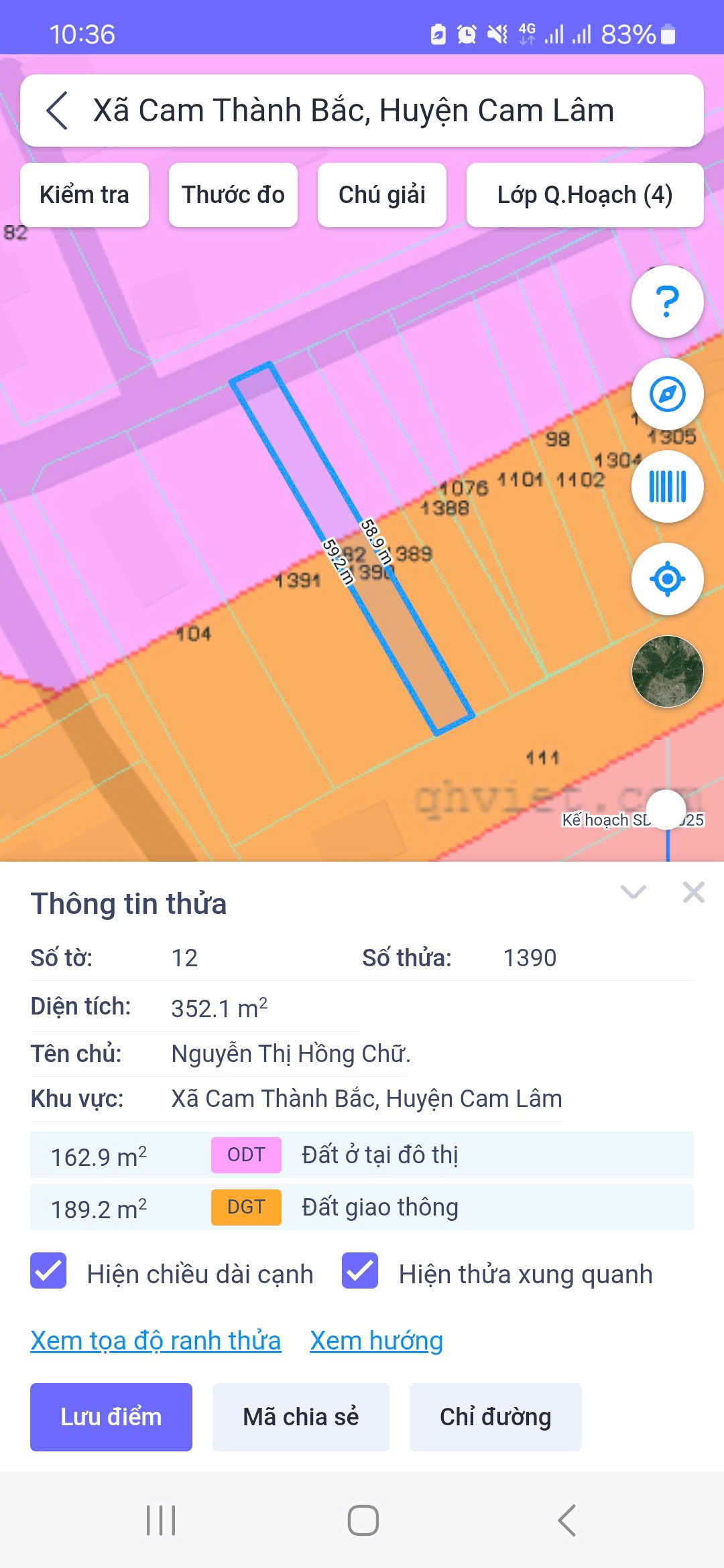
Task: Close the Thông tin thửa panel
Action: coord(693,892)
